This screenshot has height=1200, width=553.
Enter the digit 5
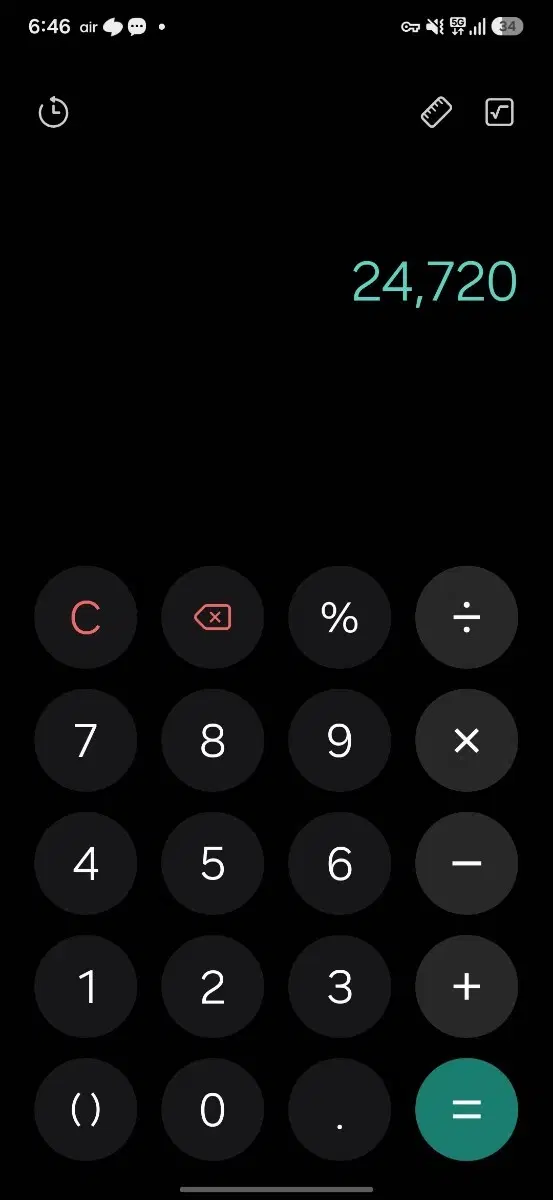(213, 864)
